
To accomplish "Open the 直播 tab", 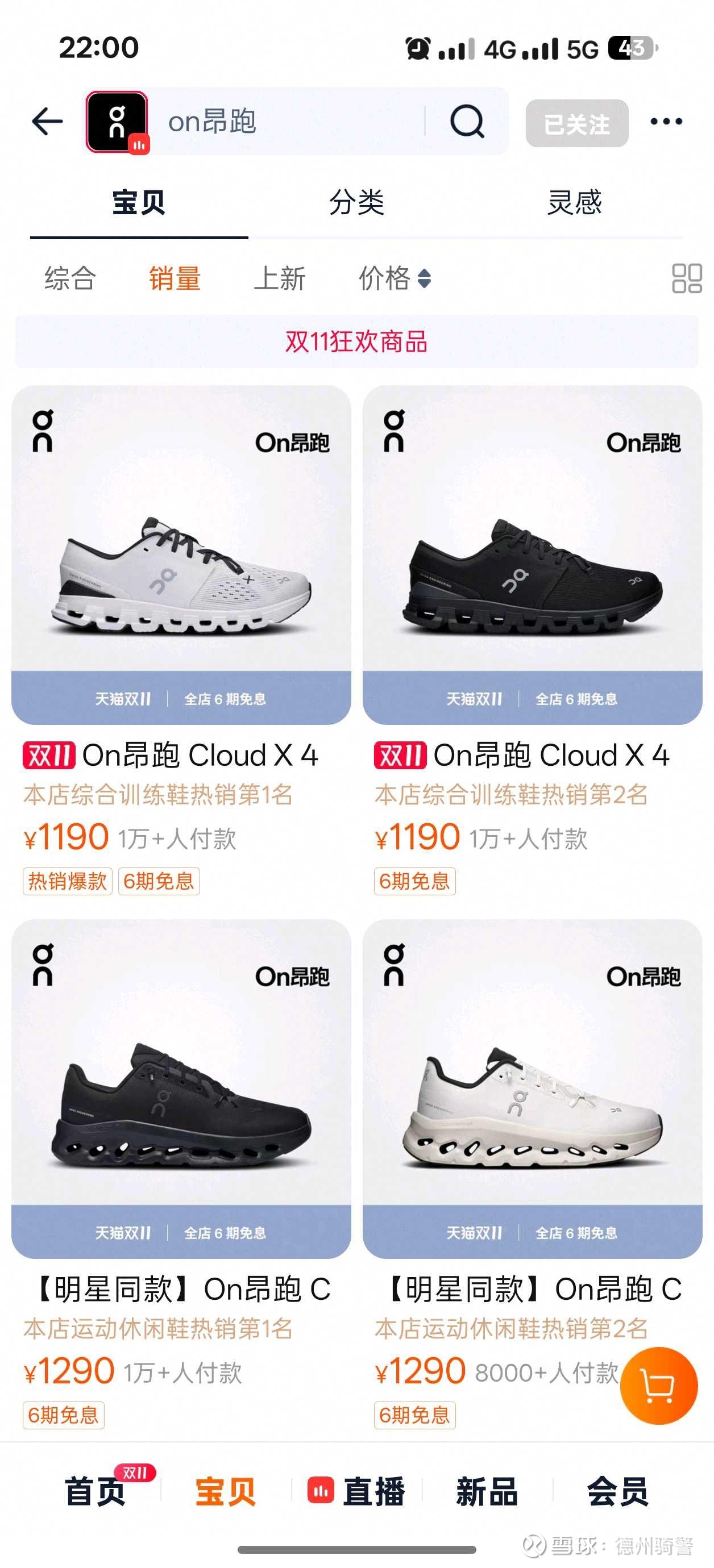I will (358, 1491).
